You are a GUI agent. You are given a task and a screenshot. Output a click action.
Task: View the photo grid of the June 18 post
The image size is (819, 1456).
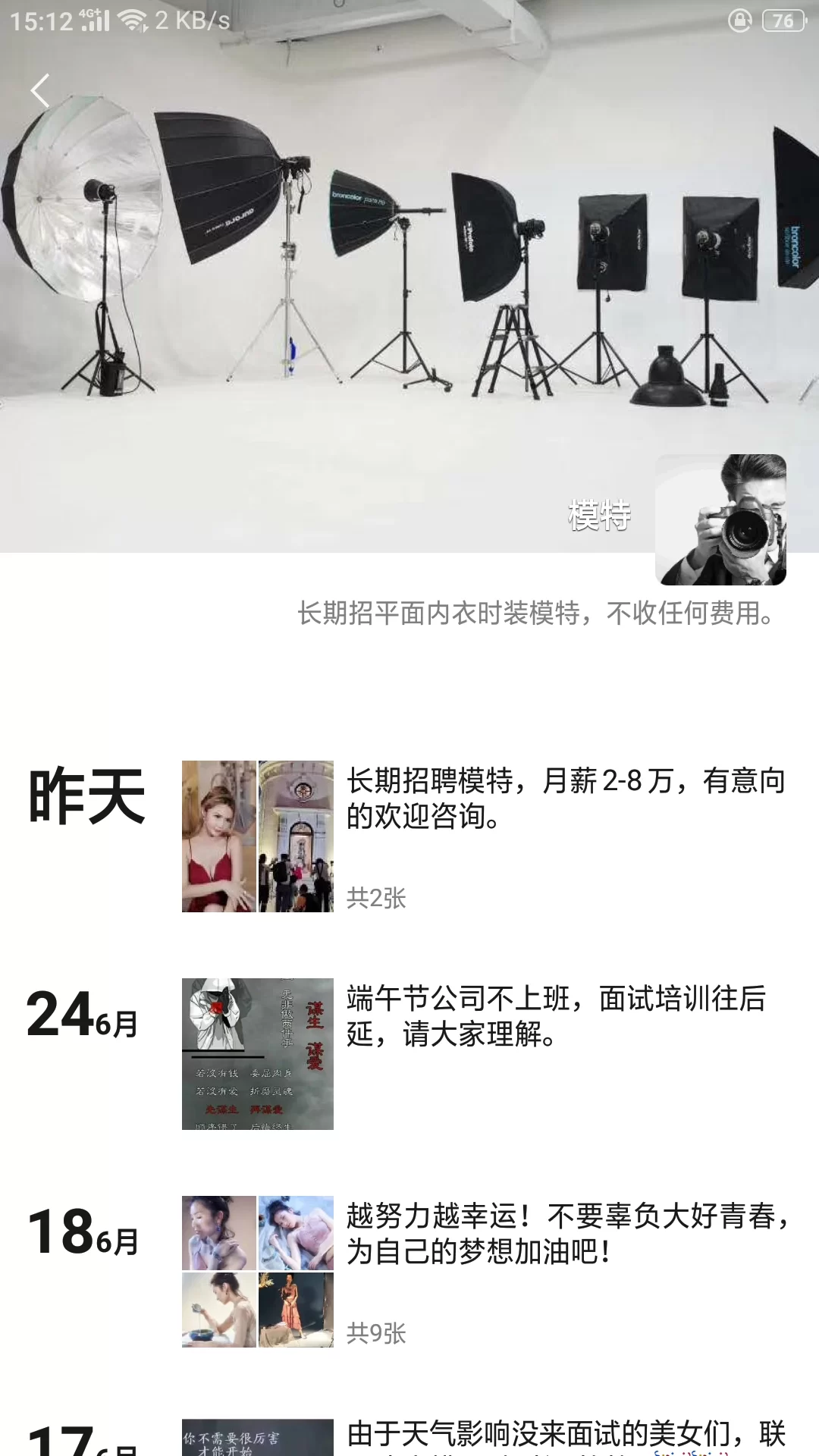pyautogui.click(x=258, y=1271)
